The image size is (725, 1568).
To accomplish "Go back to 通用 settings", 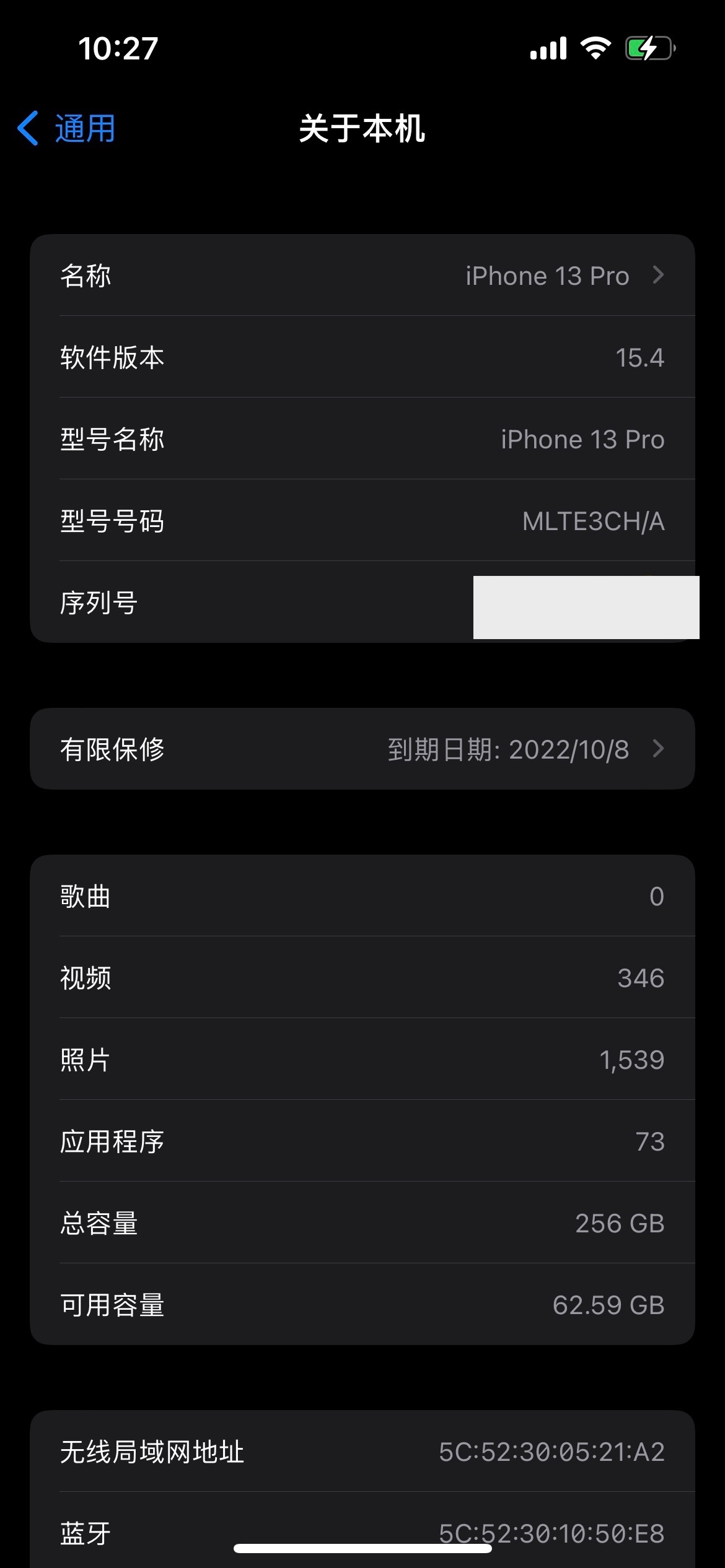I will pyautogui.click(x=67, y=129).
